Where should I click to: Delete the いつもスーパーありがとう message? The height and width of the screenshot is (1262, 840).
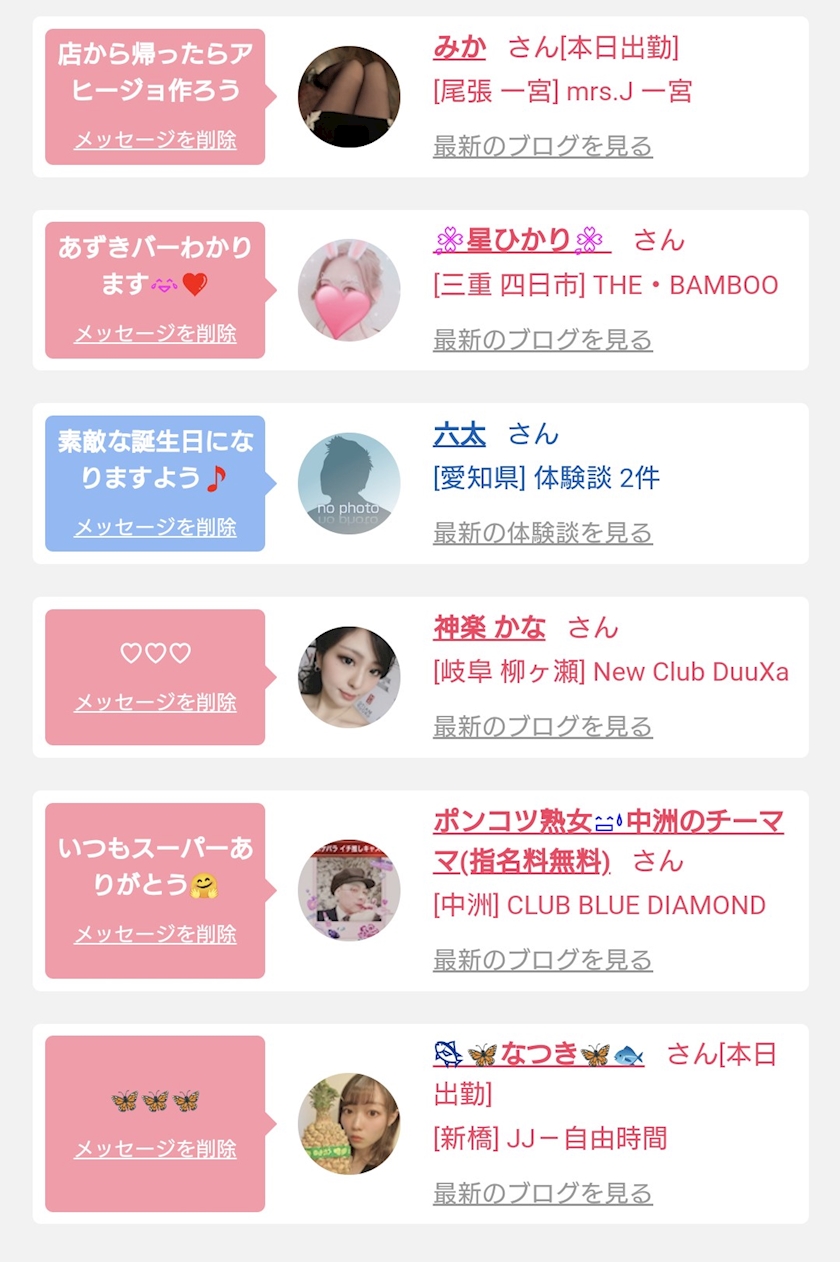point(155,935)
